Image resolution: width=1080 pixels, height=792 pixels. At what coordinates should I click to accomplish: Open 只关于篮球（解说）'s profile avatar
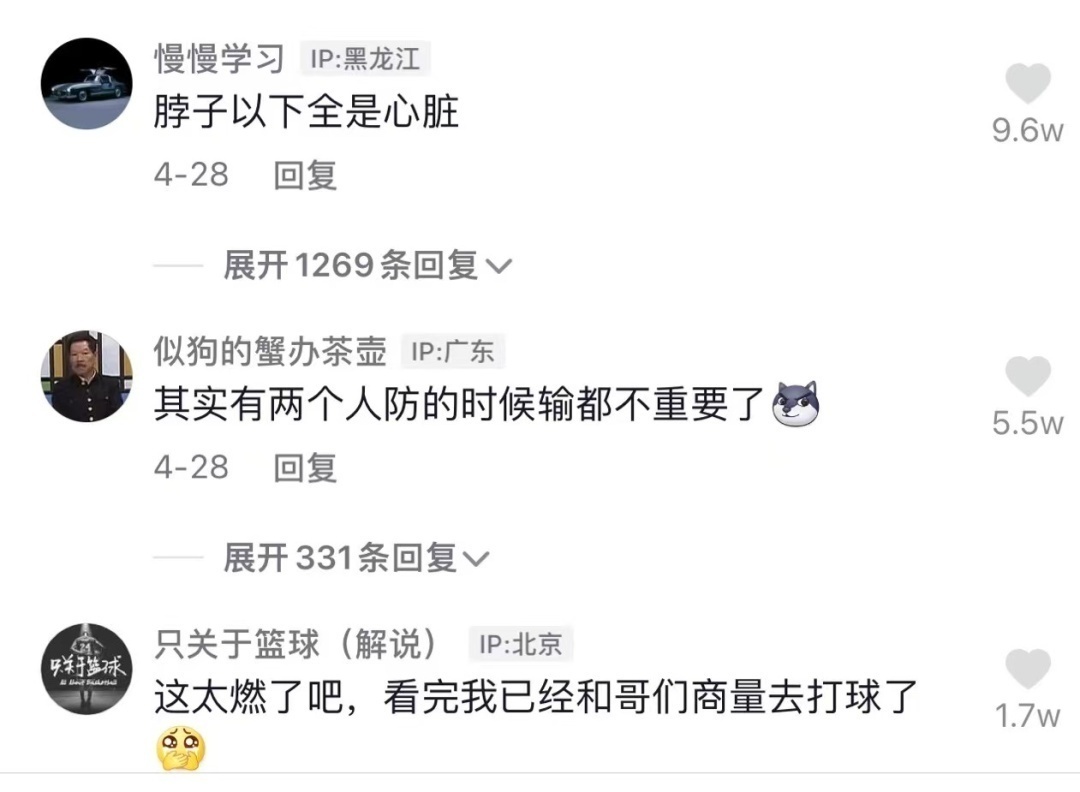[87, 669]
